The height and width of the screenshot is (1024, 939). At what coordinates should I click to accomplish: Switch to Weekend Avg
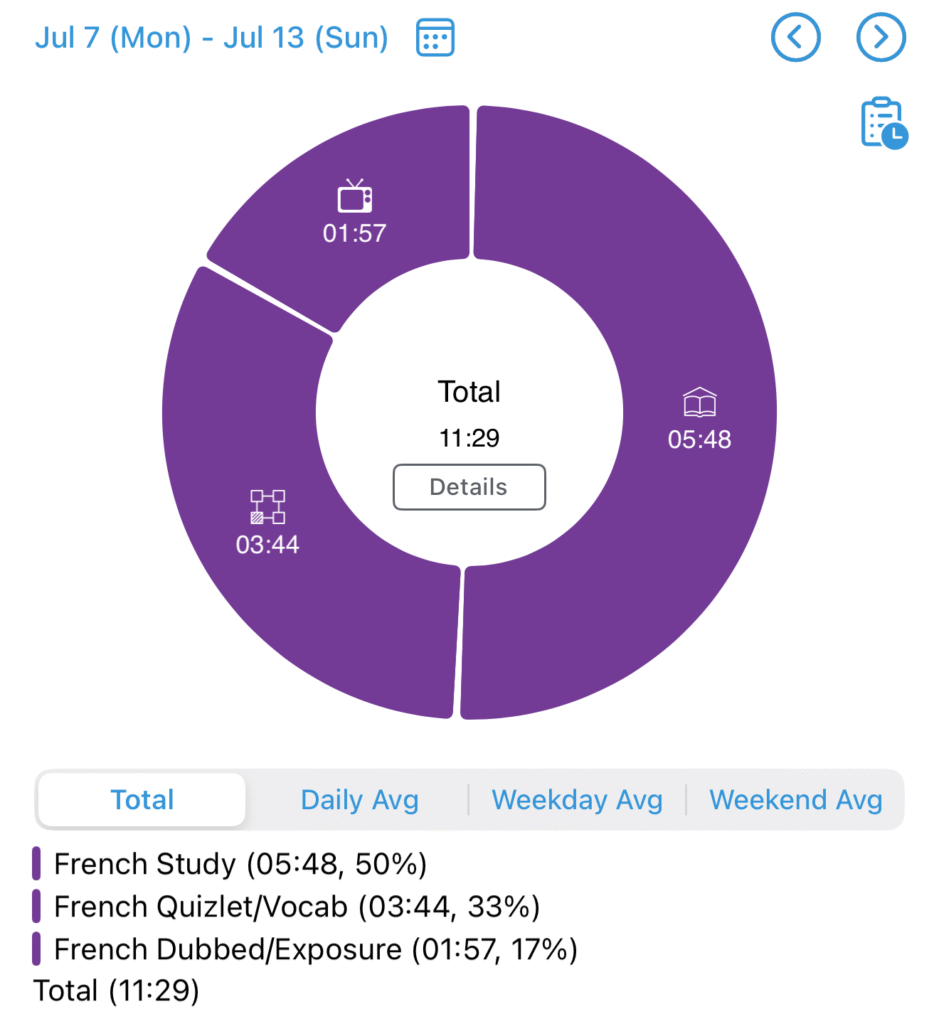[795, 800]
